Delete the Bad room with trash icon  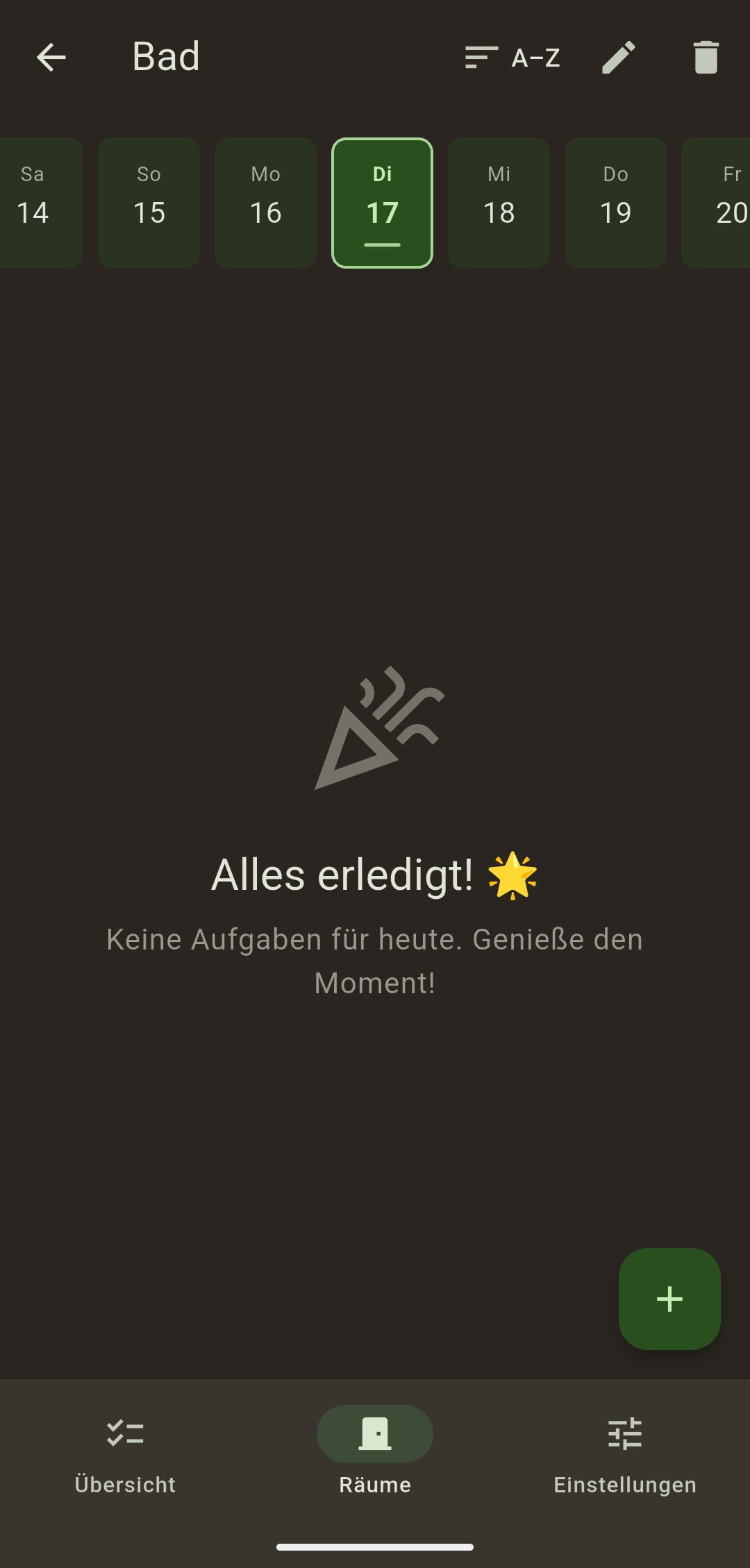coord(706,57)
